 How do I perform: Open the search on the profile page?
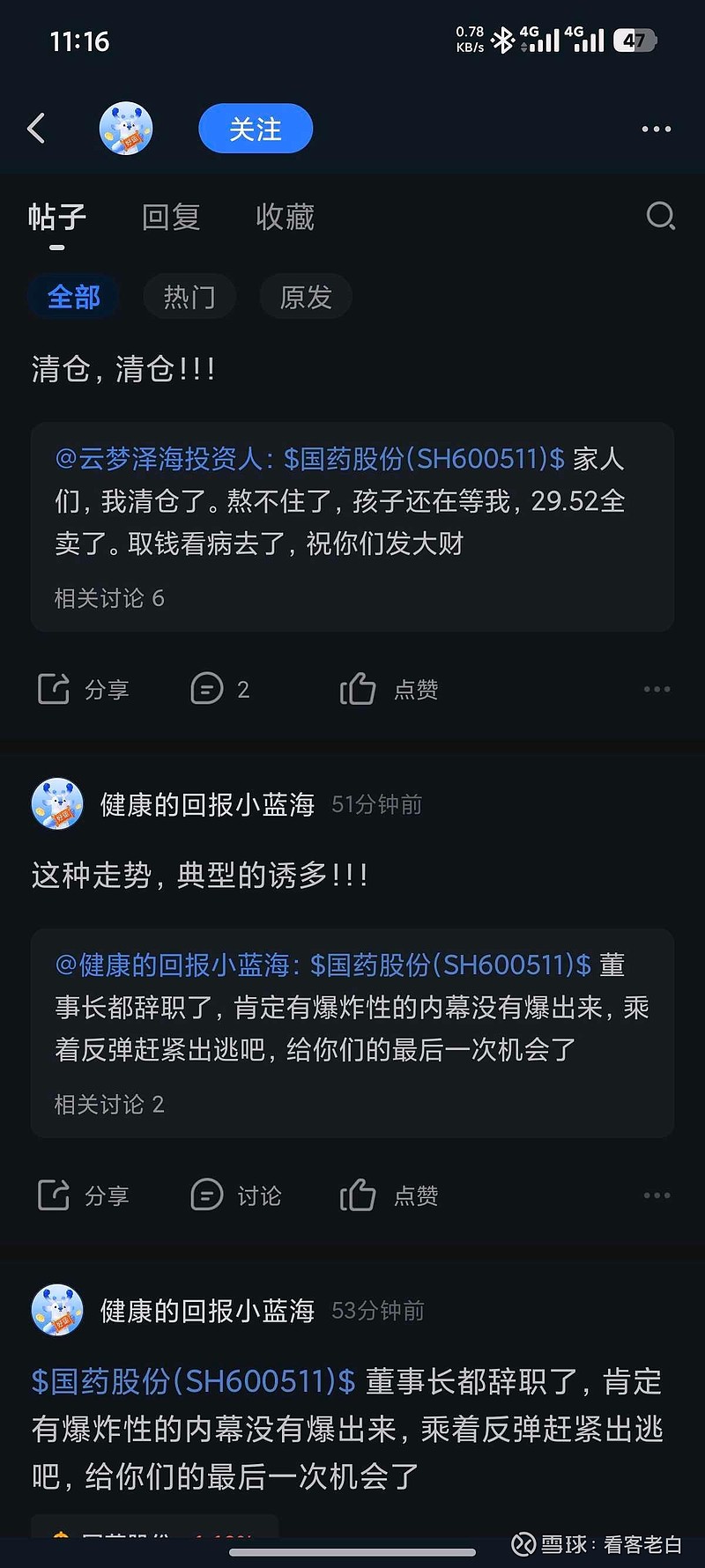click(659, 217)
